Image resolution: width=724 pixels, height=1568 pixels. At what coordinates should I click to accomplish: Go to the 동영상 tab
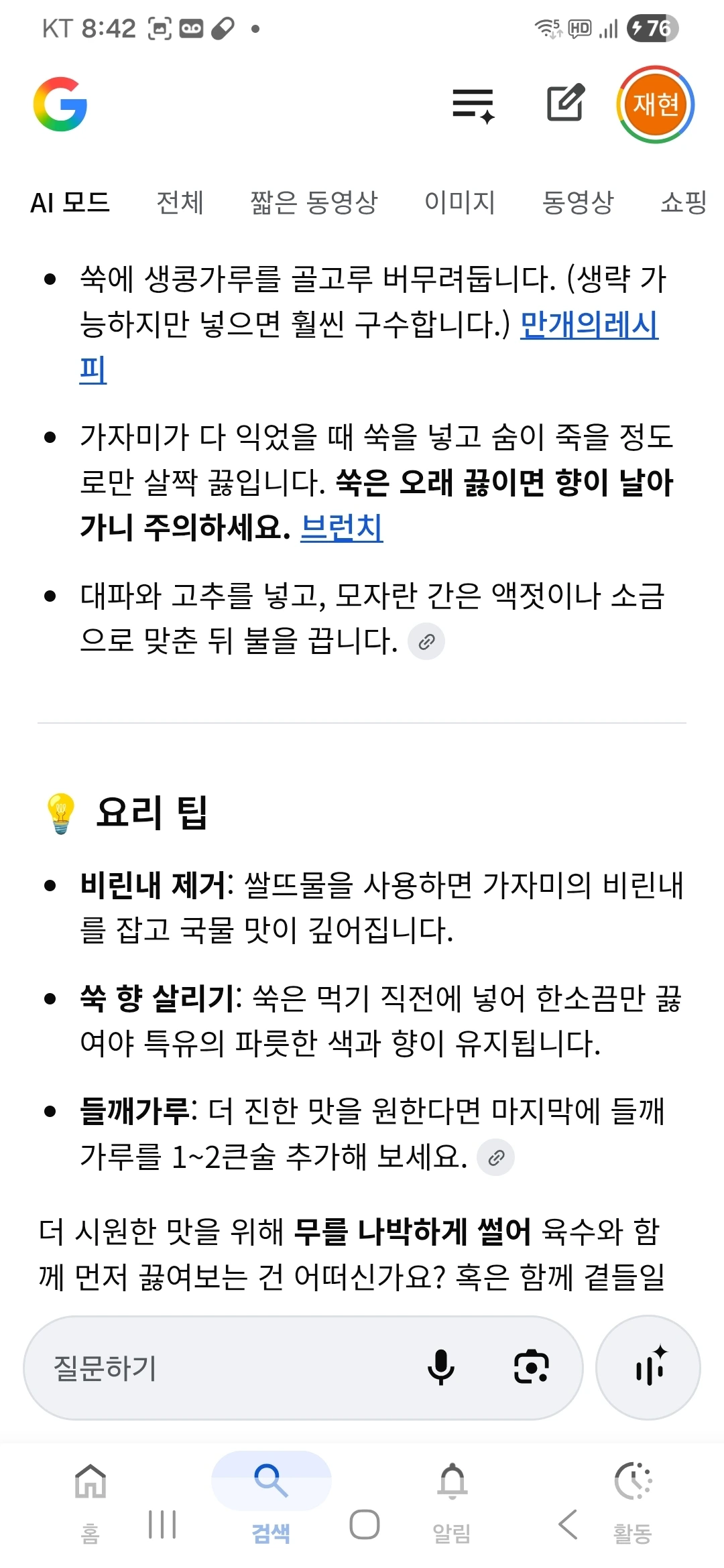tap(578, 202)
